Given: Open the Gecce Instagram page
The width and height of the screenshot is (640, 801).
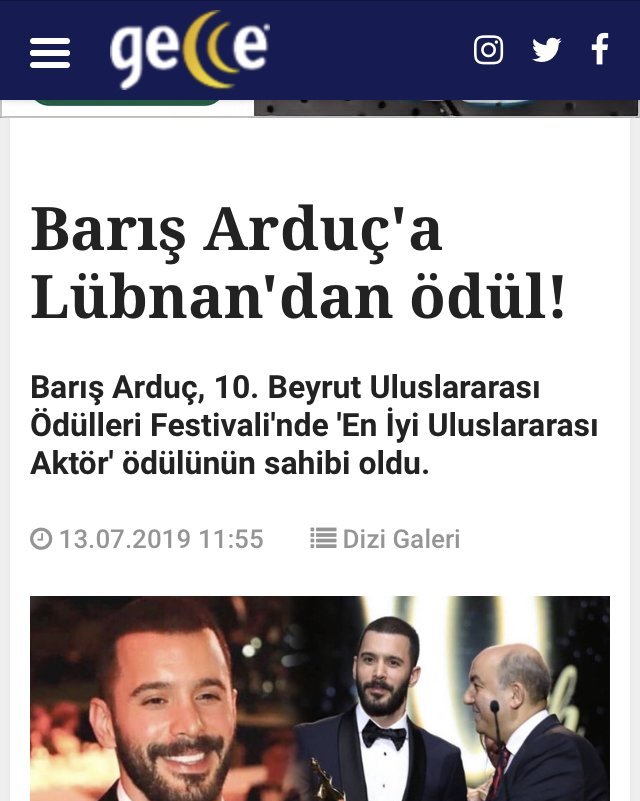Looking at the screenshot, I should point(488,49).
